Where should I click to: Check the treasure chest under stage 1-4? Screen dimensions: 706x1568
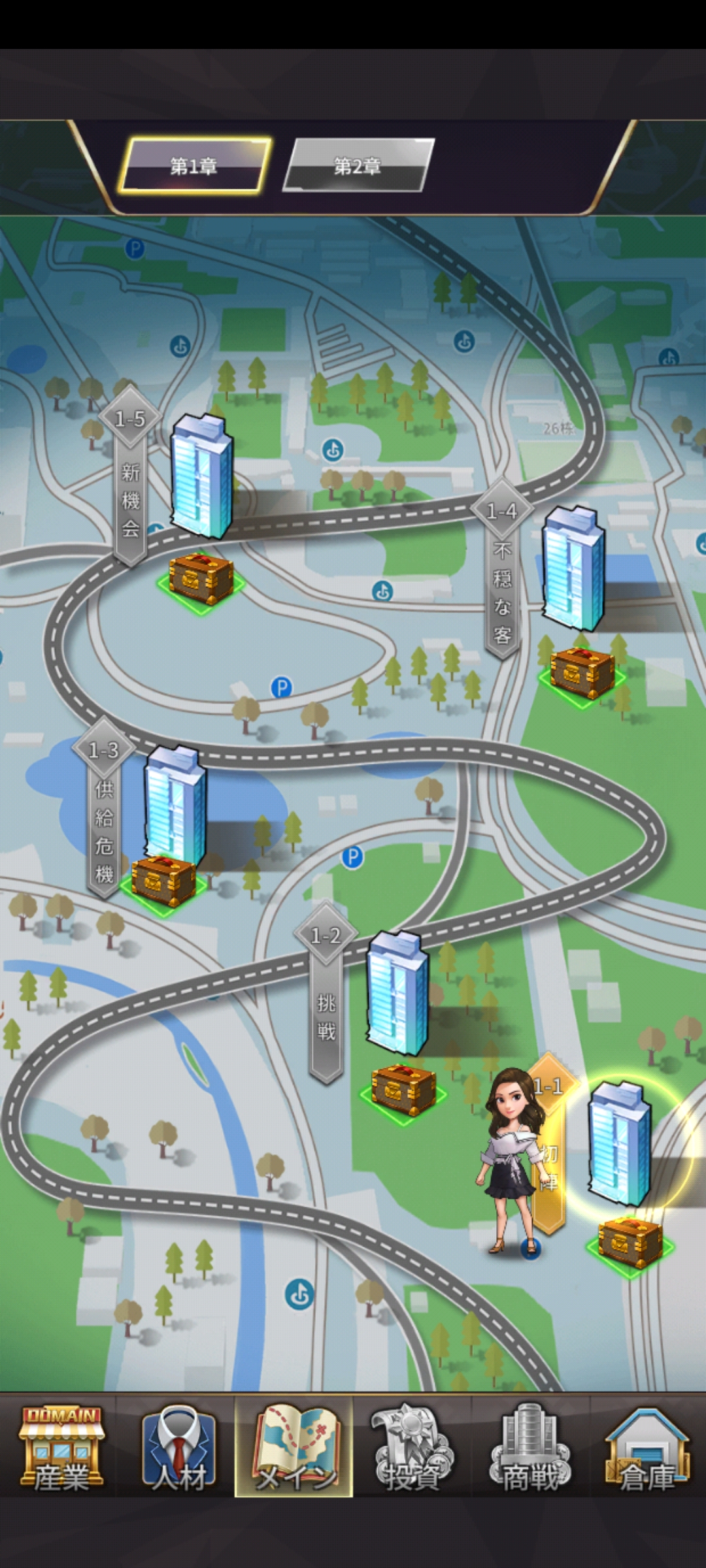582,673
